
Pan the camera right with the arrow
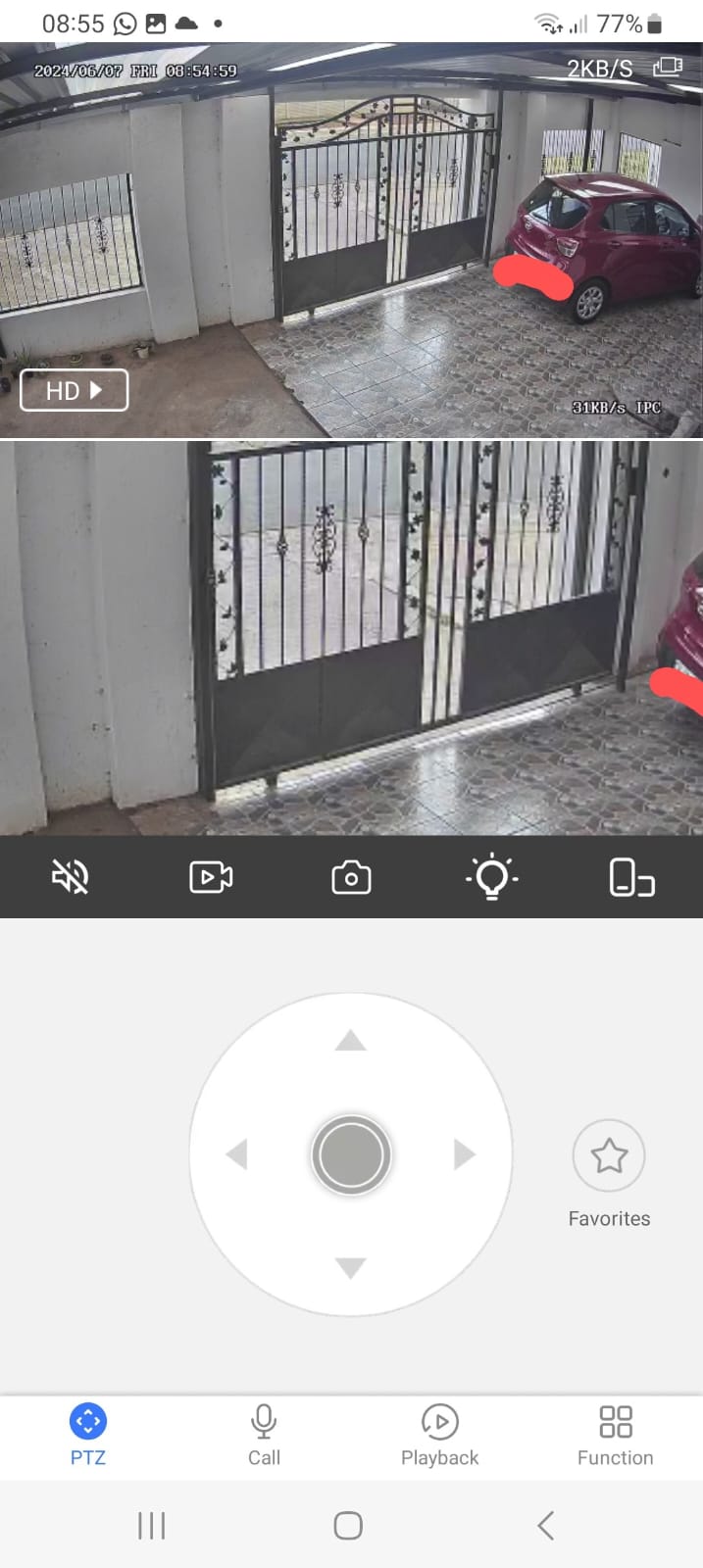click(x=465, y=1154)
